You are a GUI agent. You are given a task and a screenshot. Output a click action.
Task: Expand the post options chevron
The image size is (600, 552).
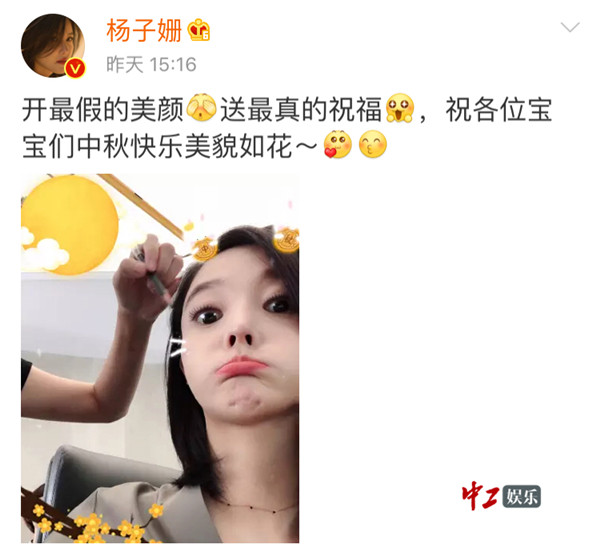[x=569, y=28]
